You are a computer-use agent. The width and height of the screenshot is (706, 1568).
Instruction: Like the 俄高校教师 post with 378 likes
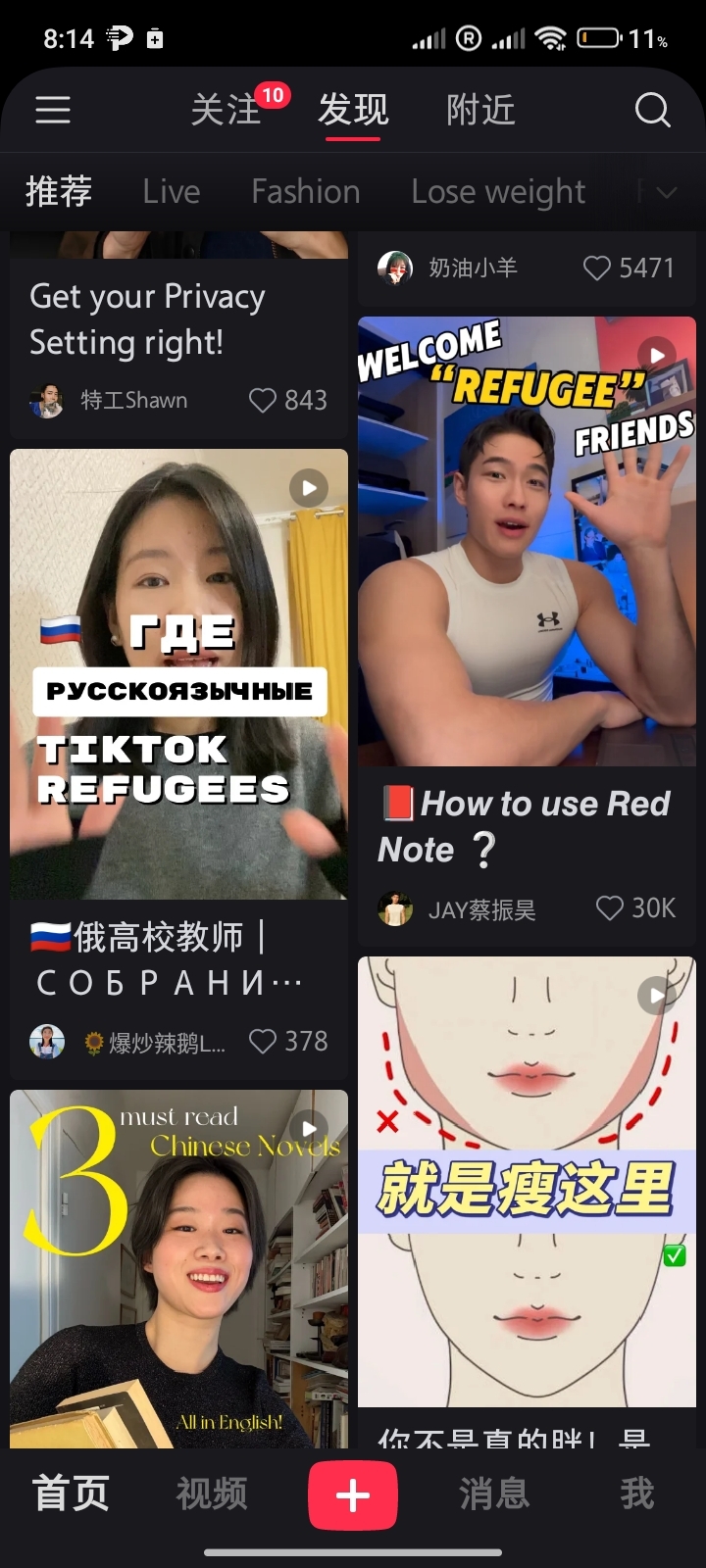[x=263, y=1041]
